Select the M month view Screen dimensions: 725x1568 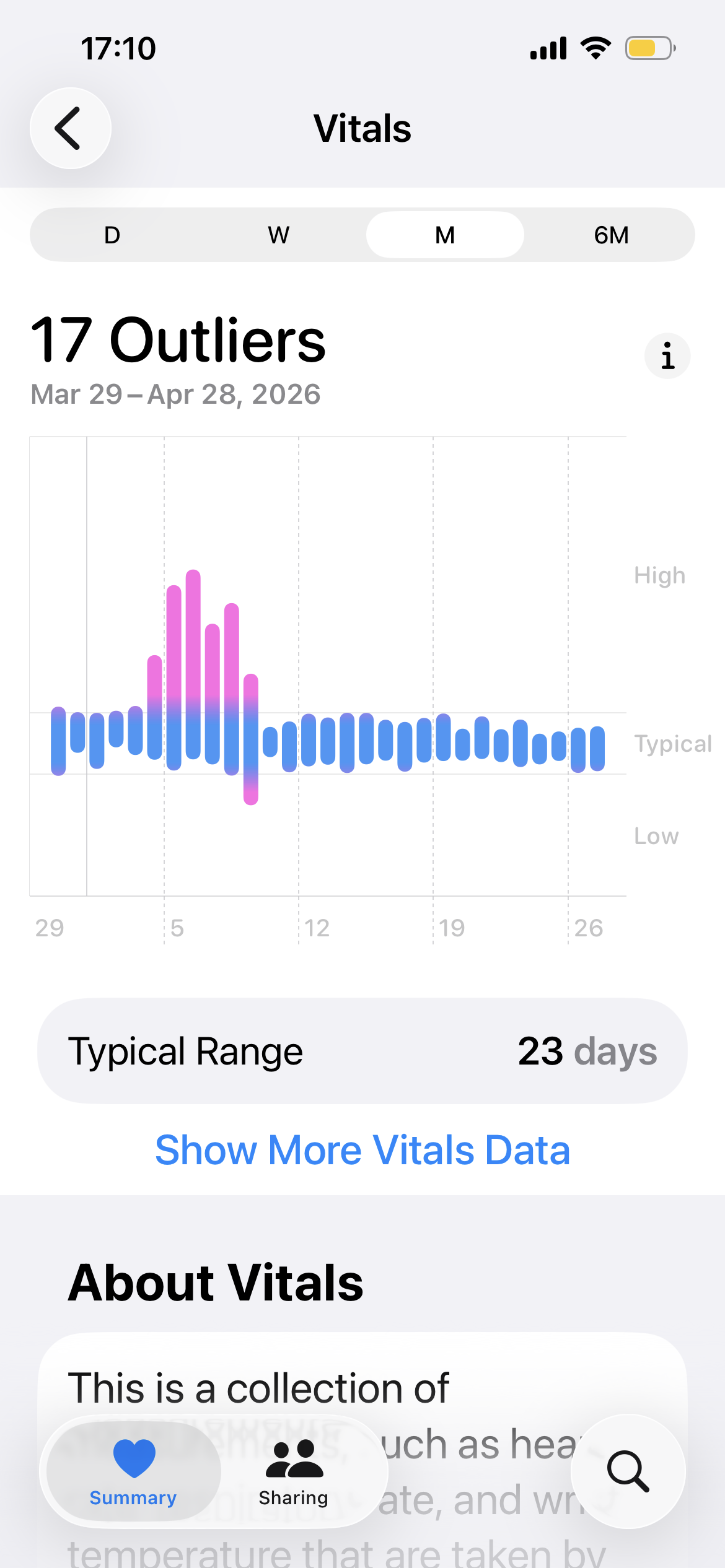[445, 235]
